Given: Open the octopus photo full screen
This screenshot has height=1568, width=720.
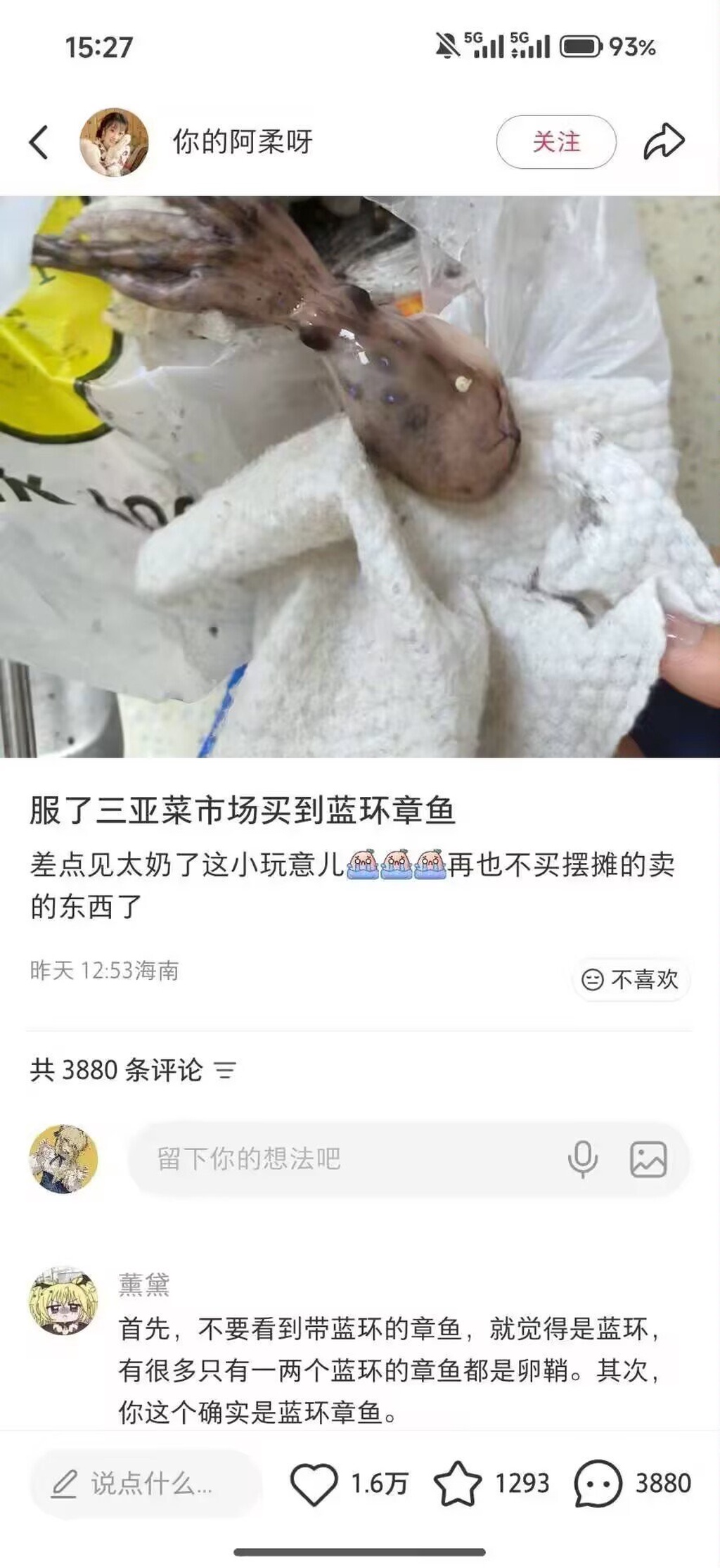Looking at the screenshot, I should click(x=360, y=477).
